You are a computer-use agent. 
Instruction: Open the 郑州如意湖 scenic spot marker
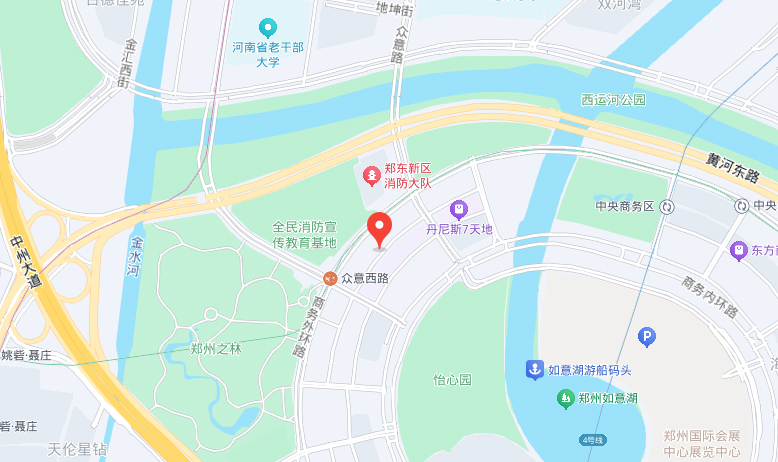[x=565, y=399]
